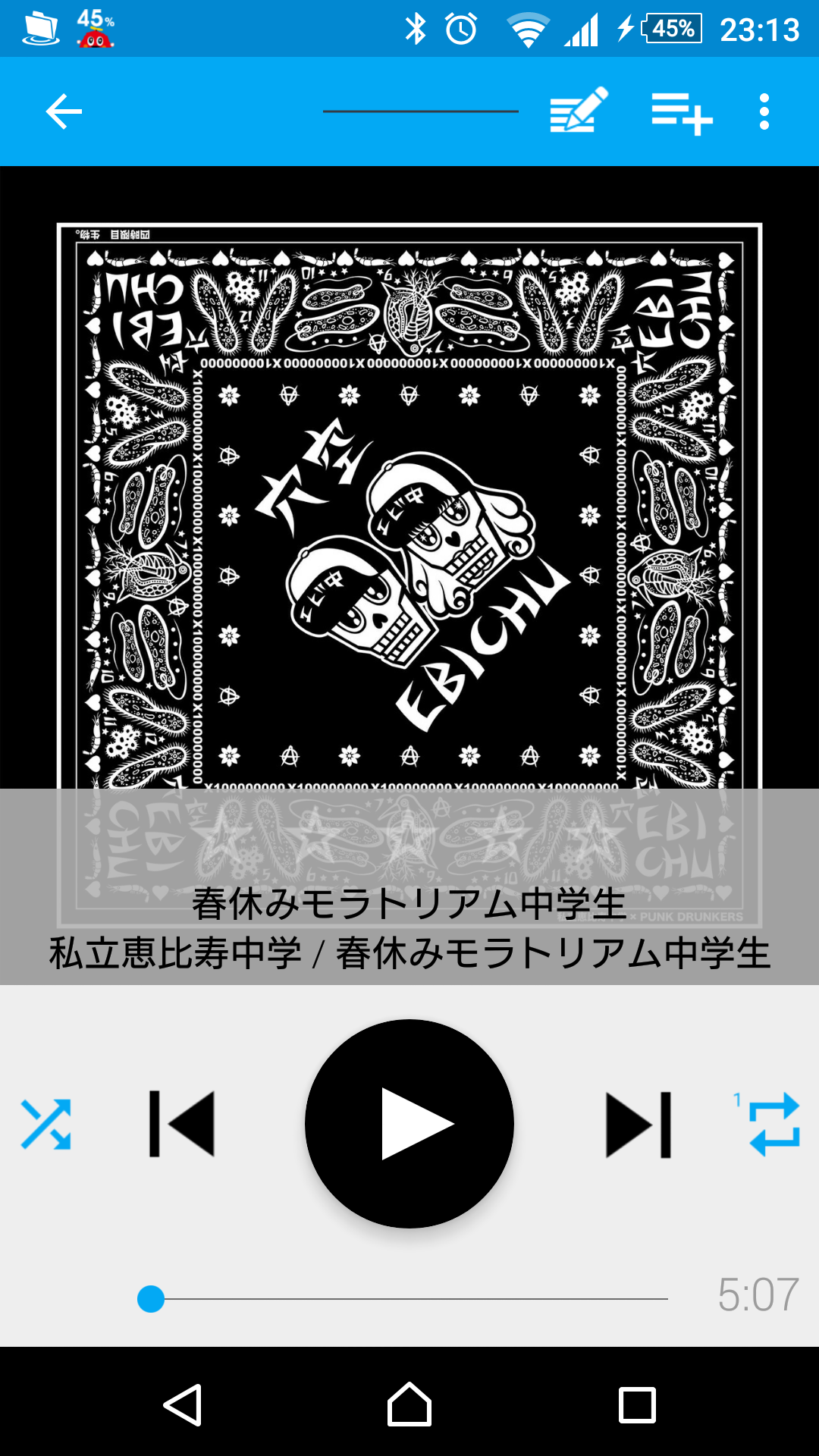Open recent apps from navigation bar

coord(637,1405)
